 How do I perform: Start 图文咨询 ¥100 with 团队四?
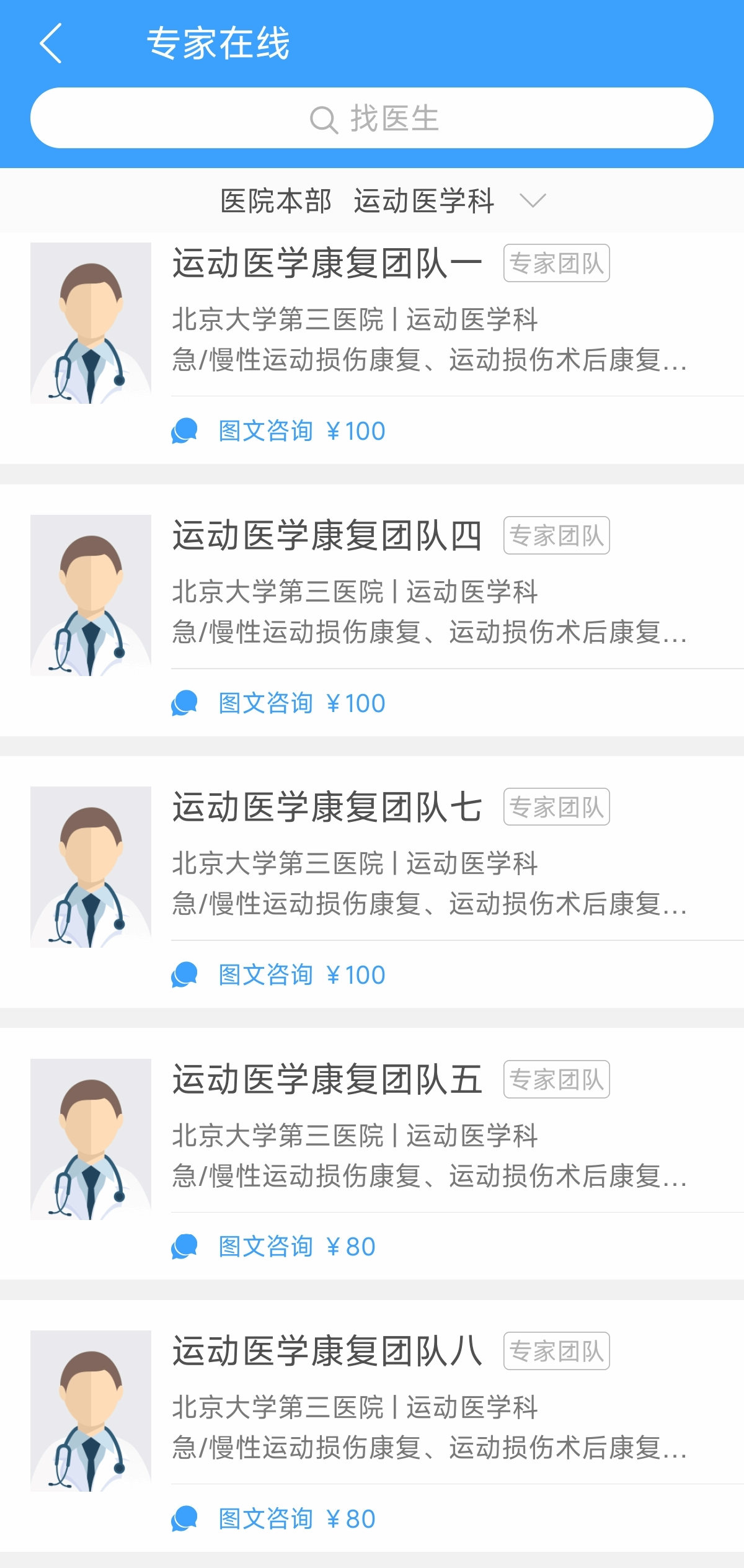[x=279, y=703]
